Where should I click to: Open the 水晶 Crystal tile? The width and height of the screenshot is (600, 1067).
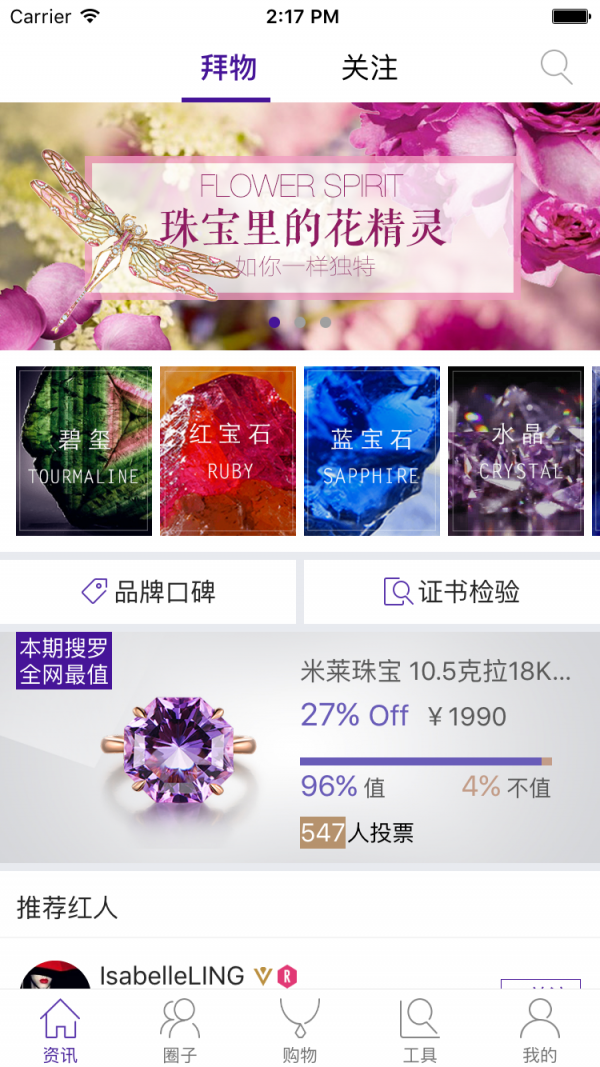click(516, 451)
